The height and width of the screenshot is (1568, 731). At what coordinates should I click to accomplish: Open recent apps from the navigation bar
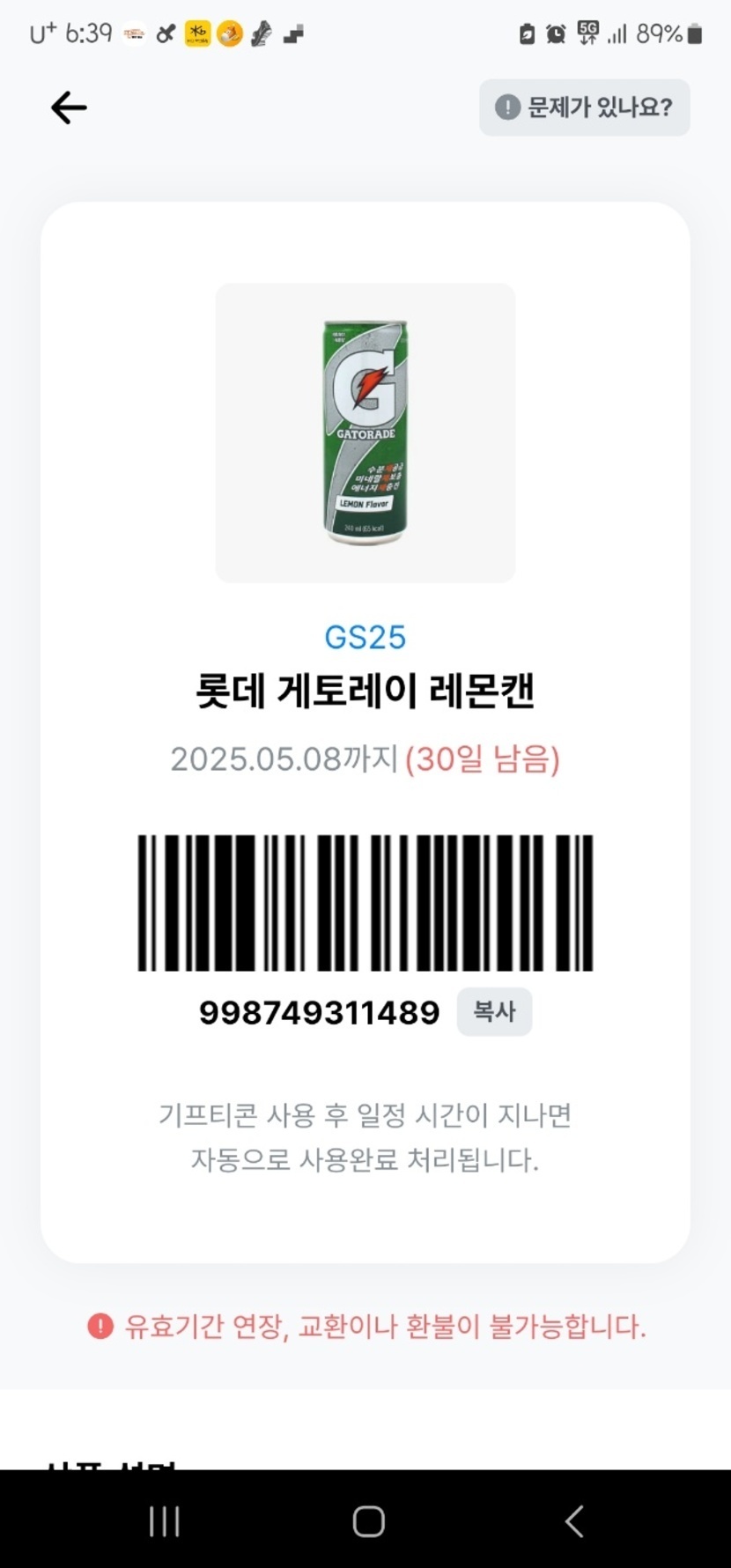point(164,1521)
